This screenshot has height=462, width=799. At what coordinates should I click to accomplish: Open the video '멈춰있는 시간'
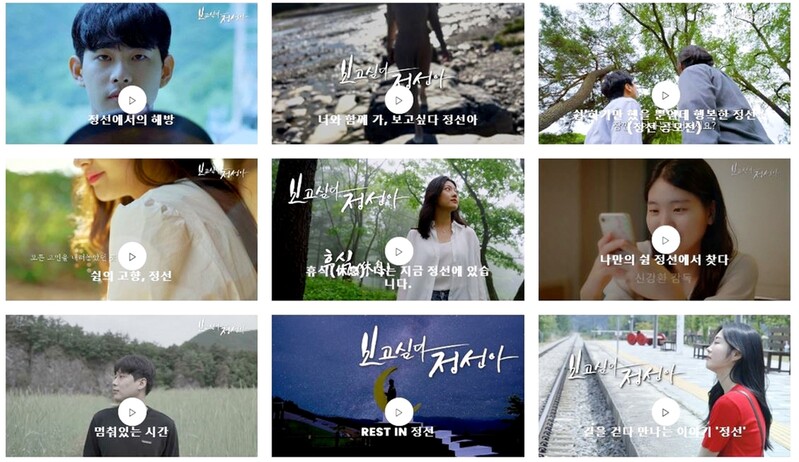(132, 411)
